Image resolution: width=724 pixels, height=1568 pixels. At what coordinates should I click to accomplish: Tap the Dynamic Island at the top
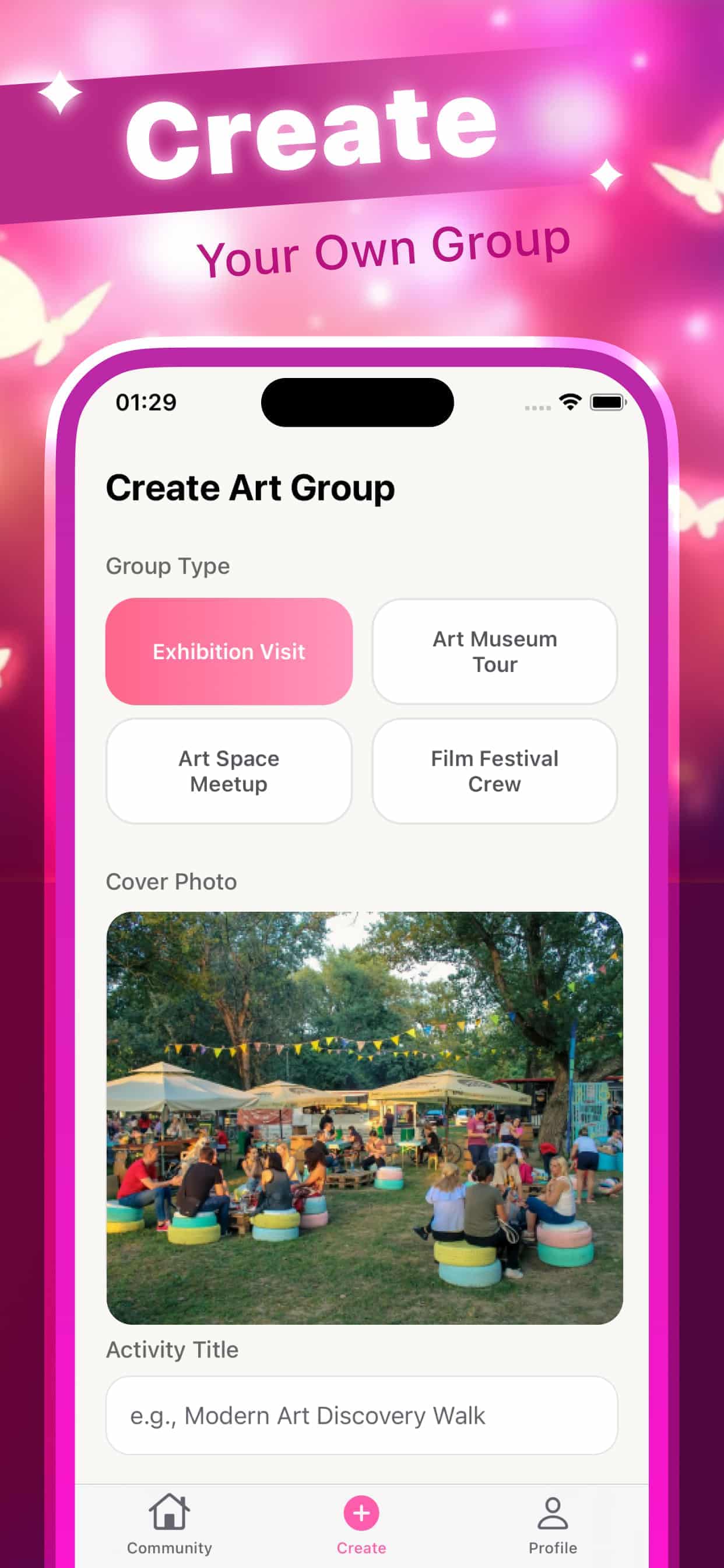[358, 403]
